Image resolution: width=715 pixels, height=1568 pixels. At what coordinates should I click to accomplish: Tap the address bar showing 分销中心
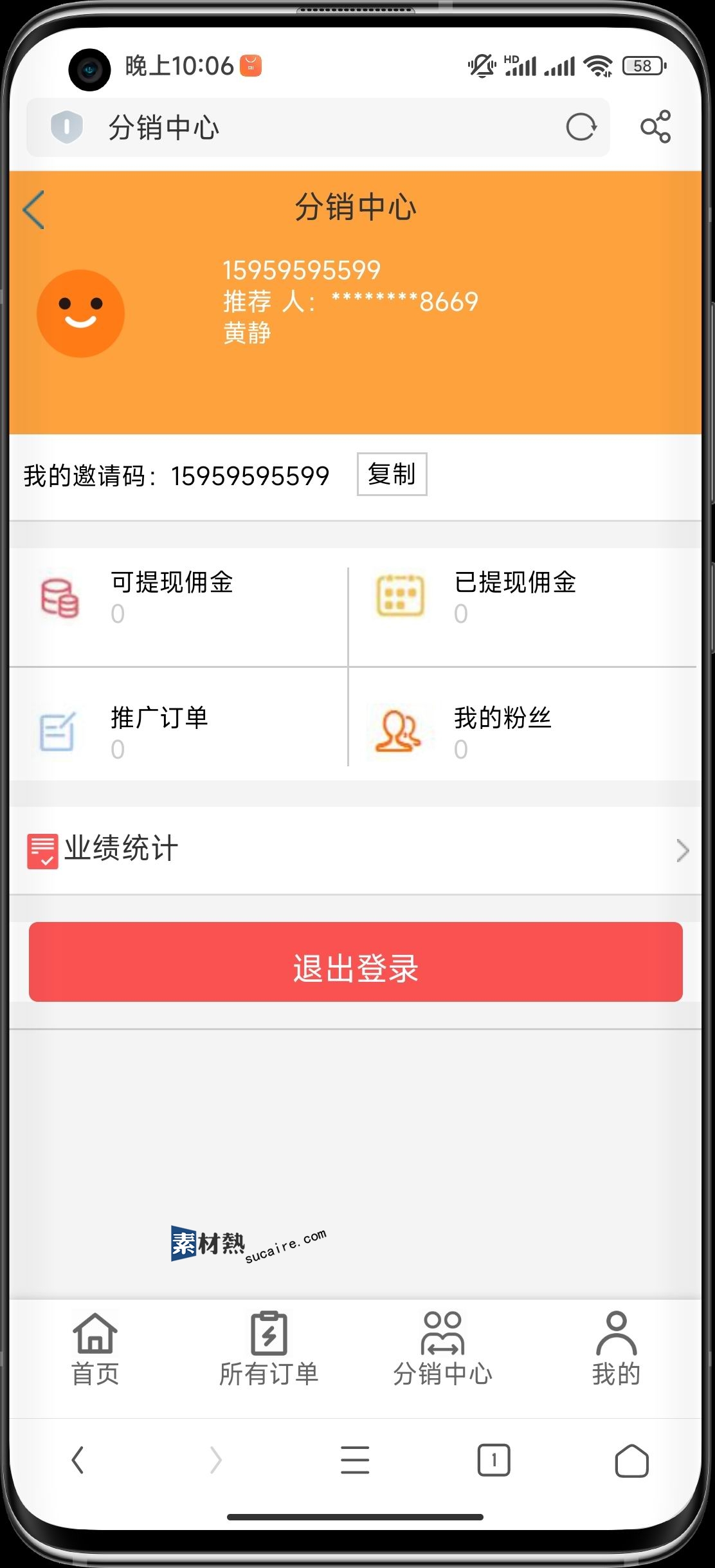point(309,127)
